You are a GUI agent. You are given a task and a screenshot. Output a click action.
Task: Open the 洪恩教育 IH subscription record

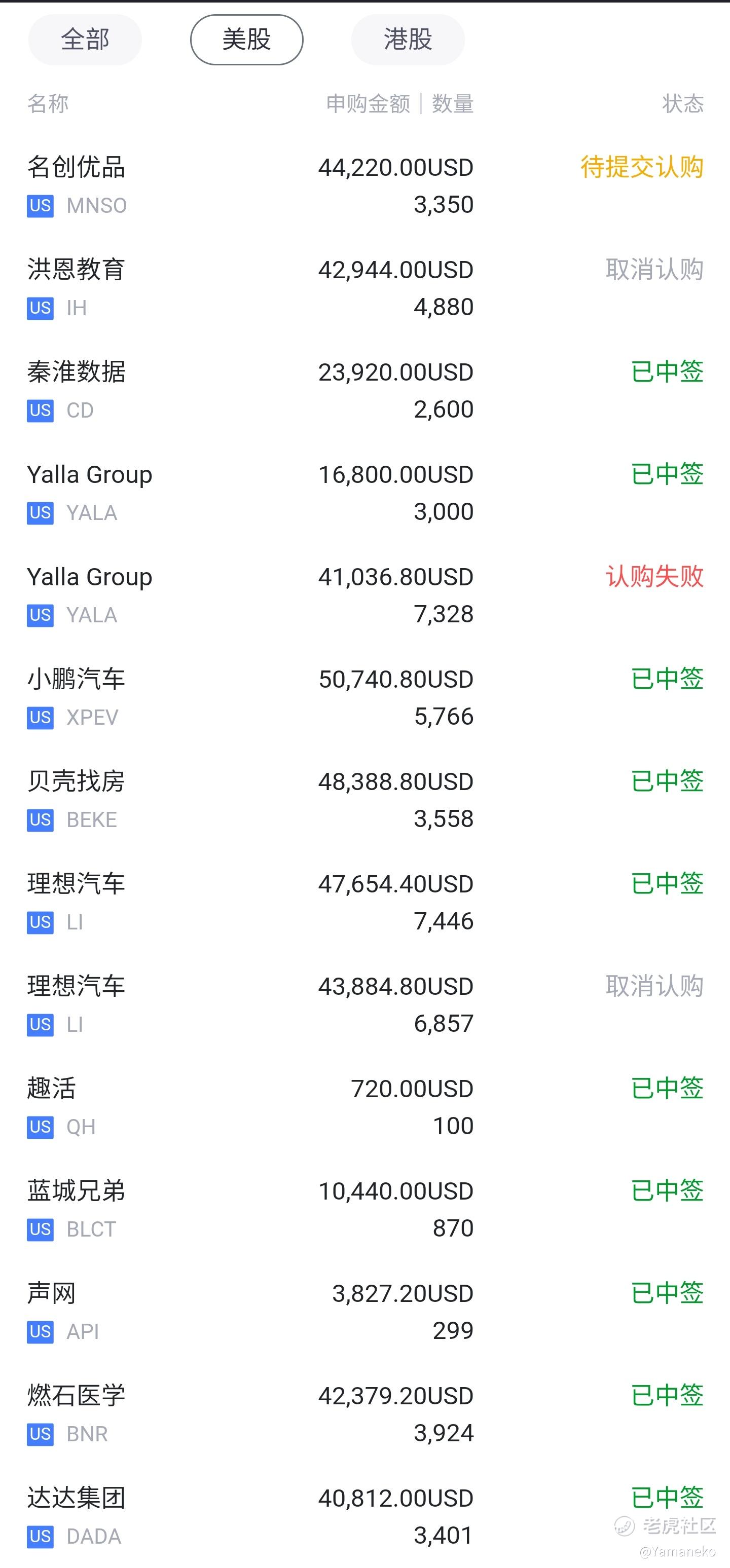point(364,288)
